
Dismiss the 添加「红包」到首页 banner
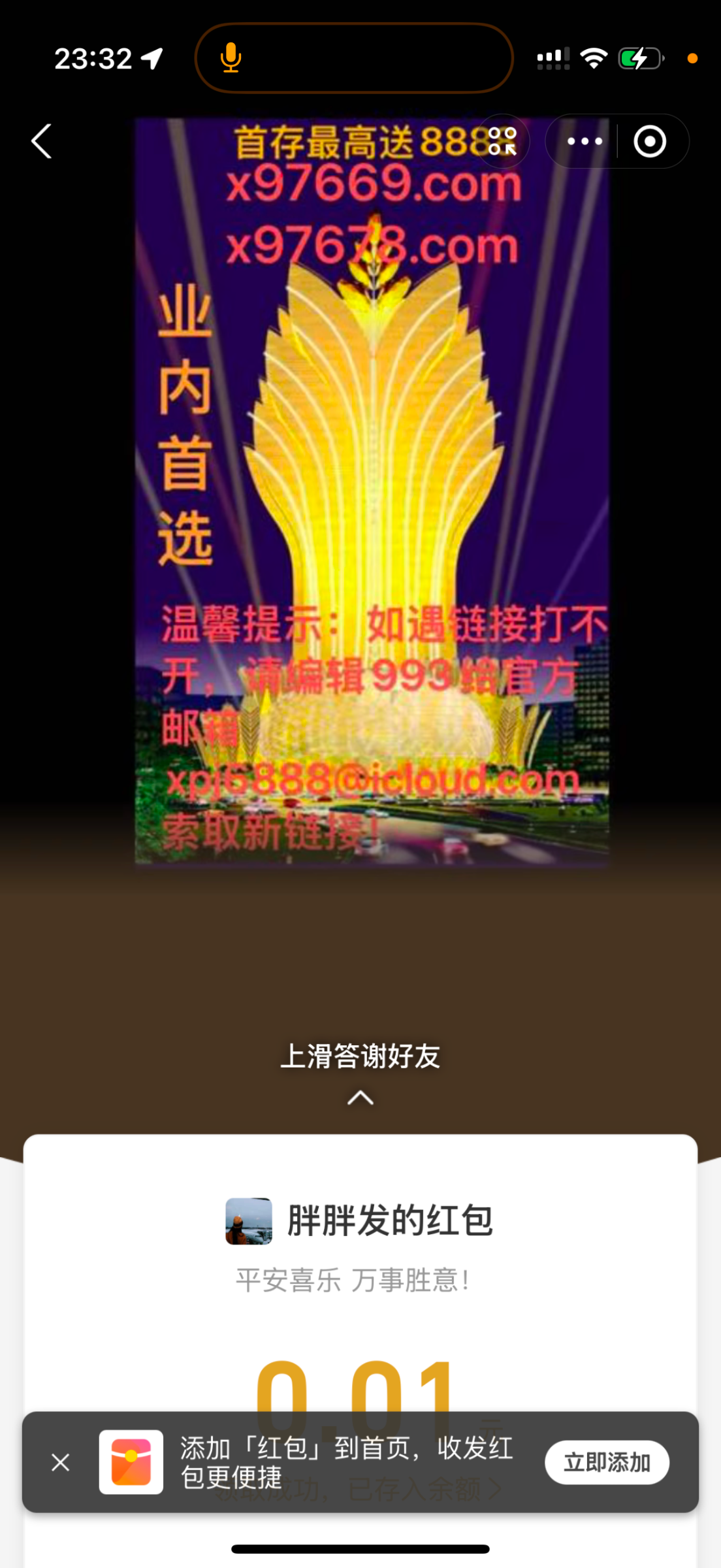pyautogui.click(x=61, y=1462)
